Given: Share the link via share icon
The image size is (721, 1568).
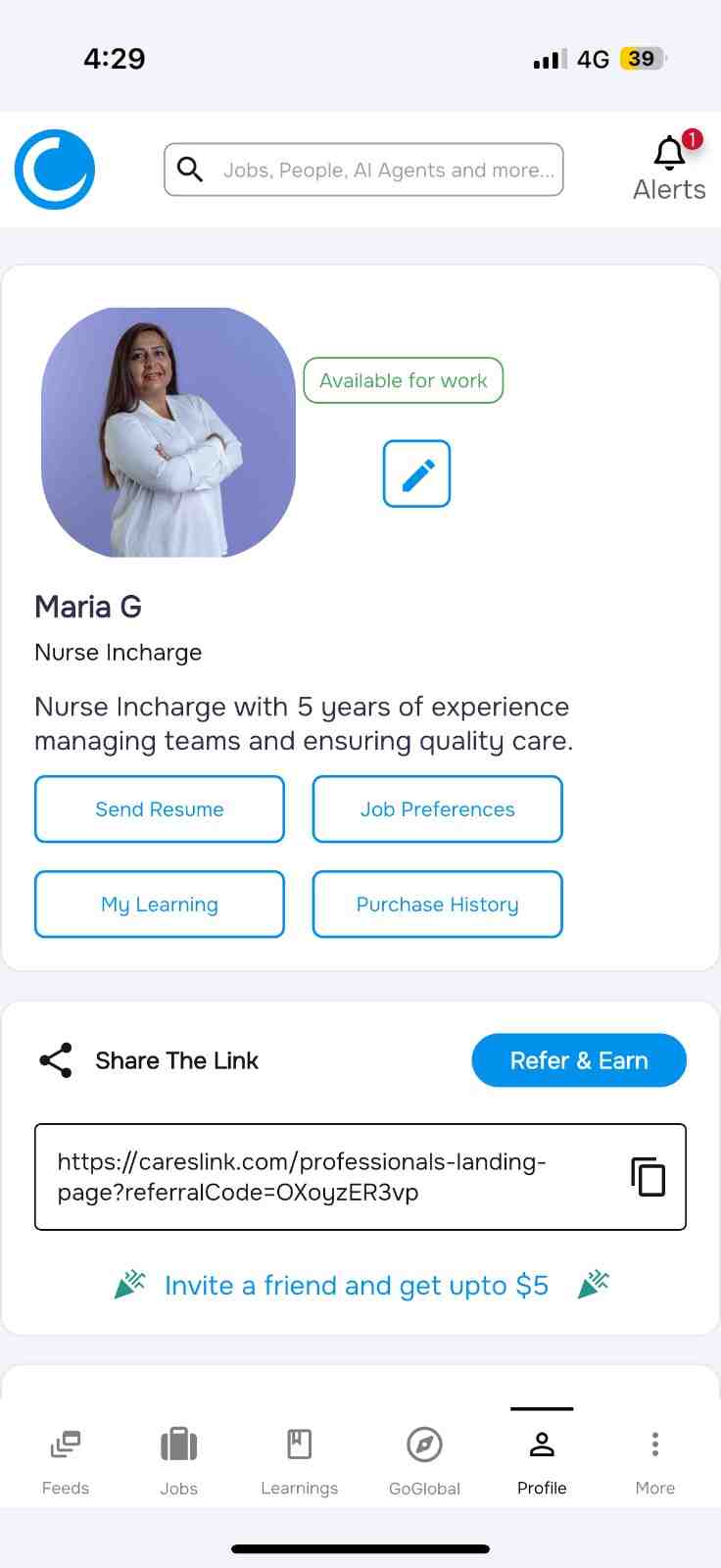Looking at the screenshot, I should [x=56, y=1060].
